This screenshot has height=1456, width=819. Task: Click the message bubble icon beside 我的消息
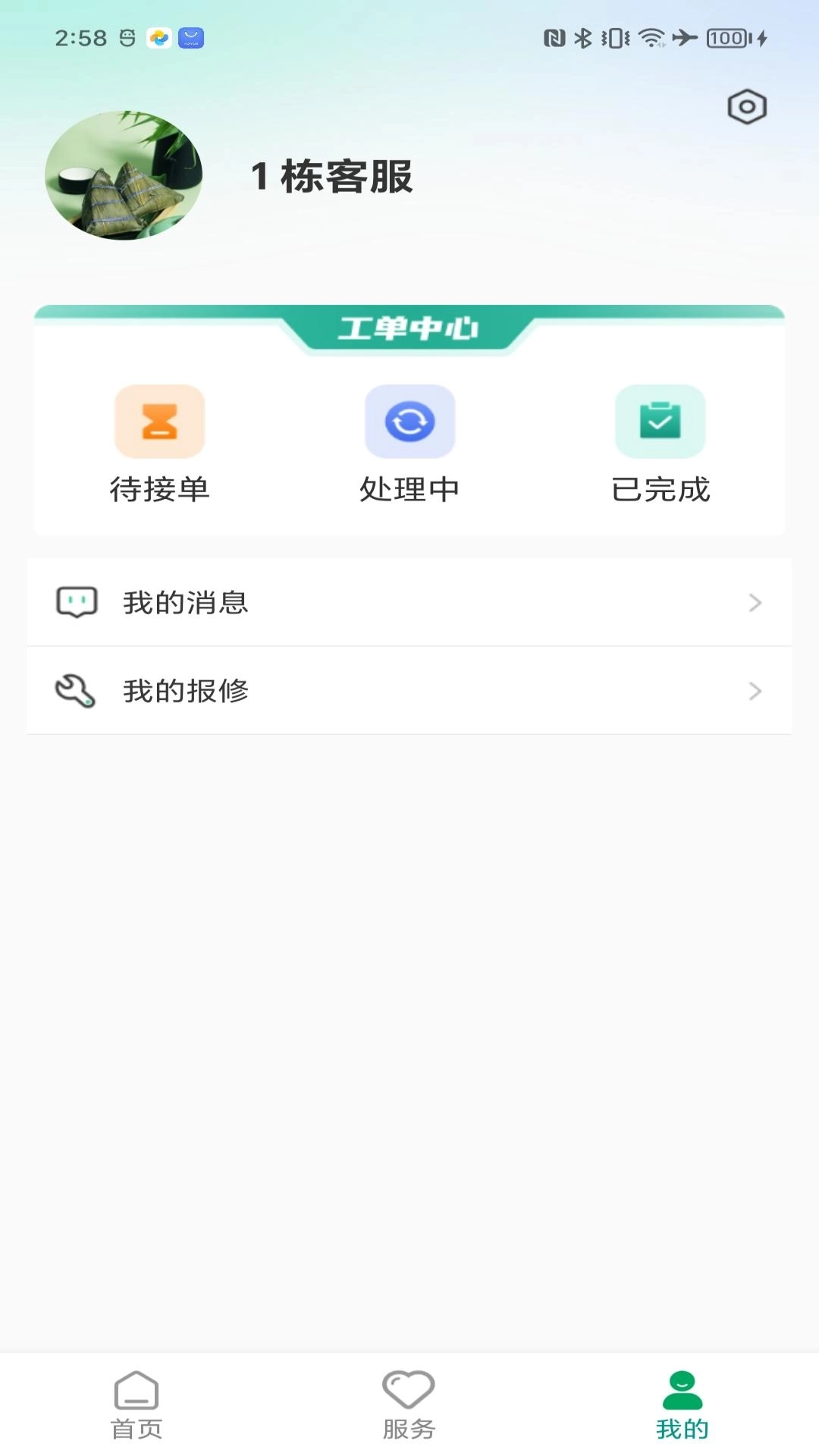(77, 601)
